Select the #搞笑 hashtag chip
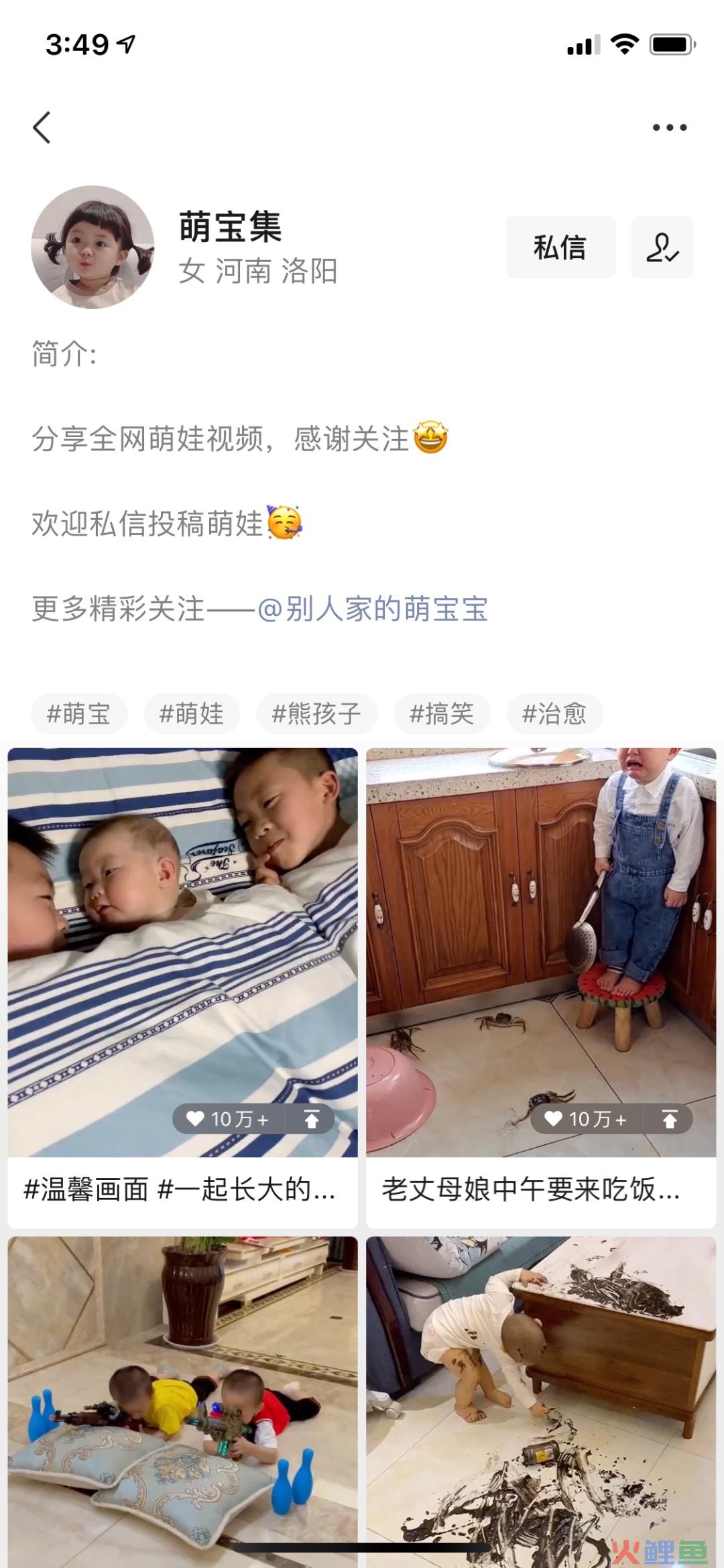Viewport: 724px width, 1568px height. 442,714
